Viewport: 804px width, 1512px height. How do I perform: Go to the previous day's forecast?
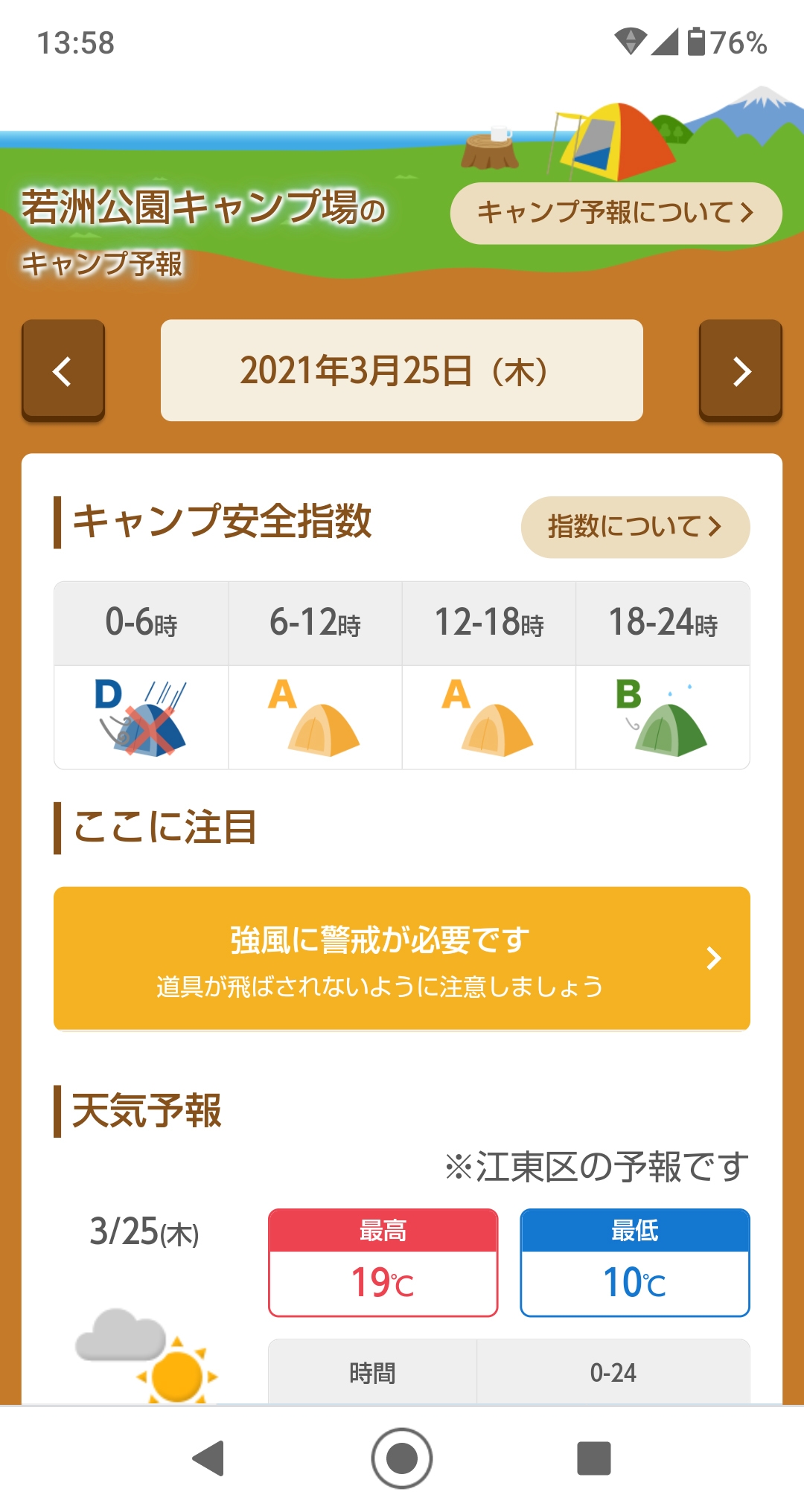63,371
